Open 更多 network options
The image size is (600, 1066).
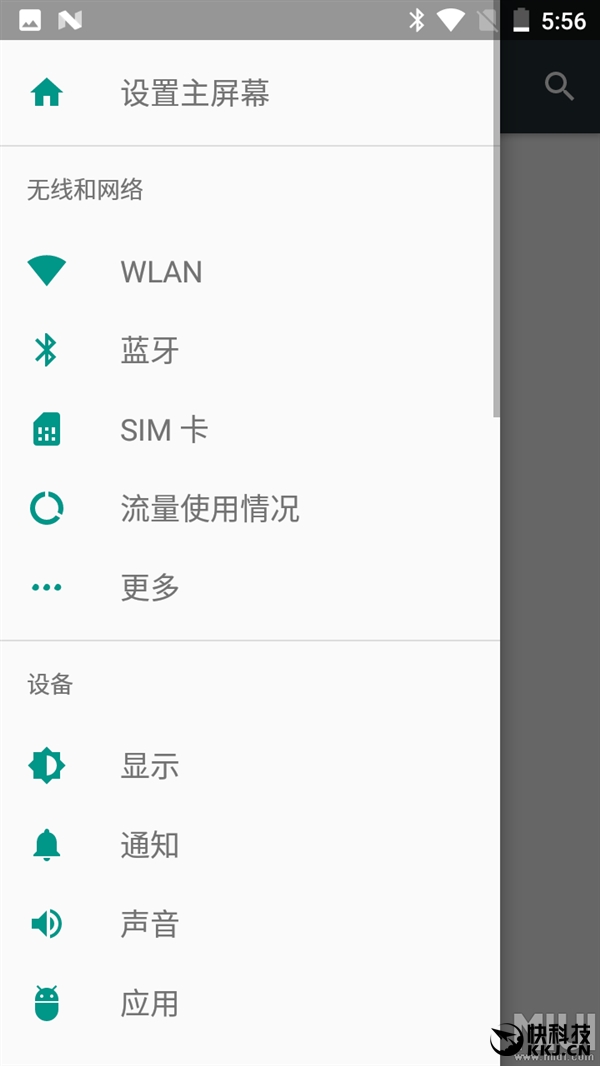150,588
